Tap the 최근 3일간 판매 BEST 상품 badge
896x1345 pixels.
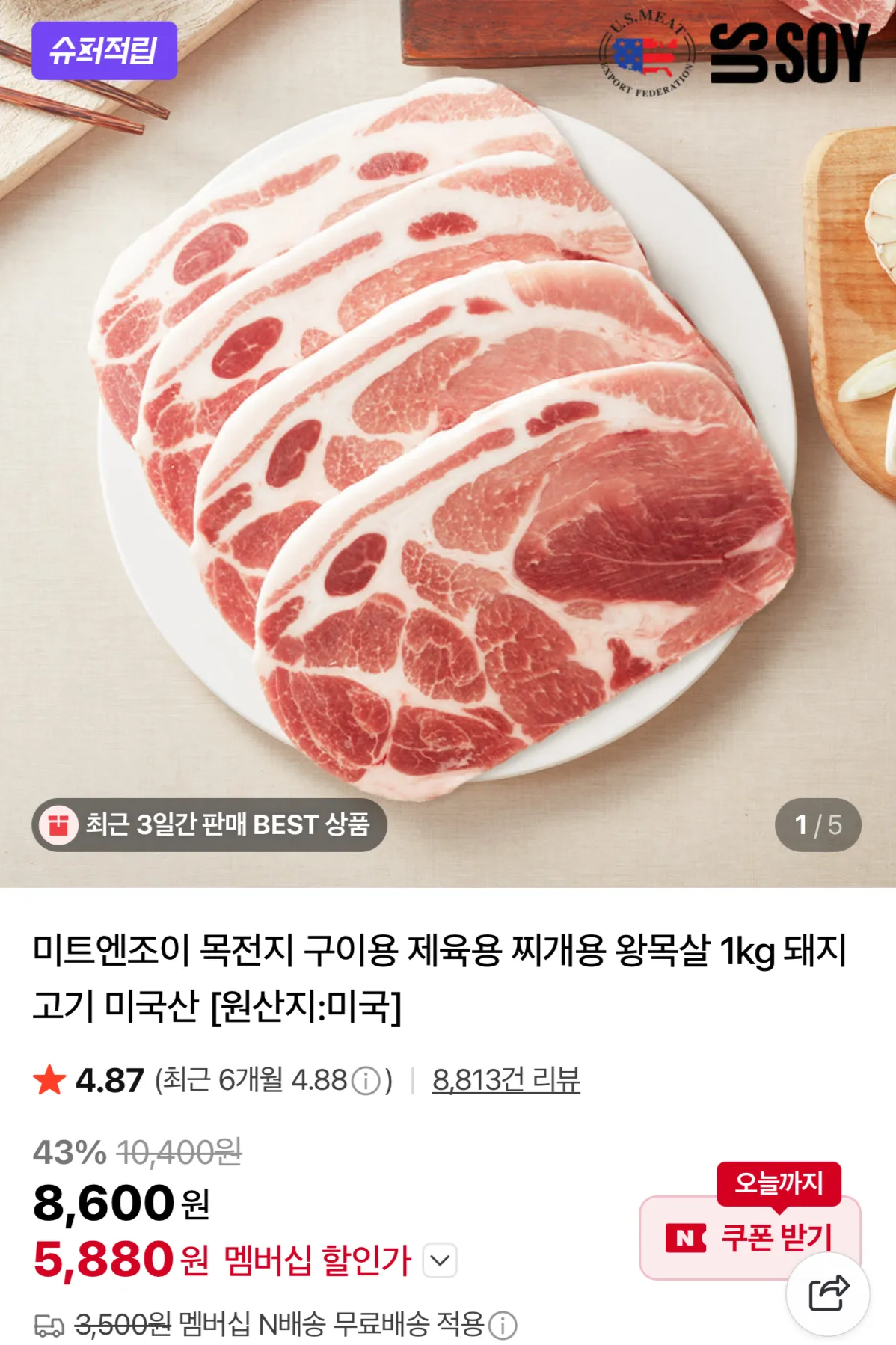209,825
